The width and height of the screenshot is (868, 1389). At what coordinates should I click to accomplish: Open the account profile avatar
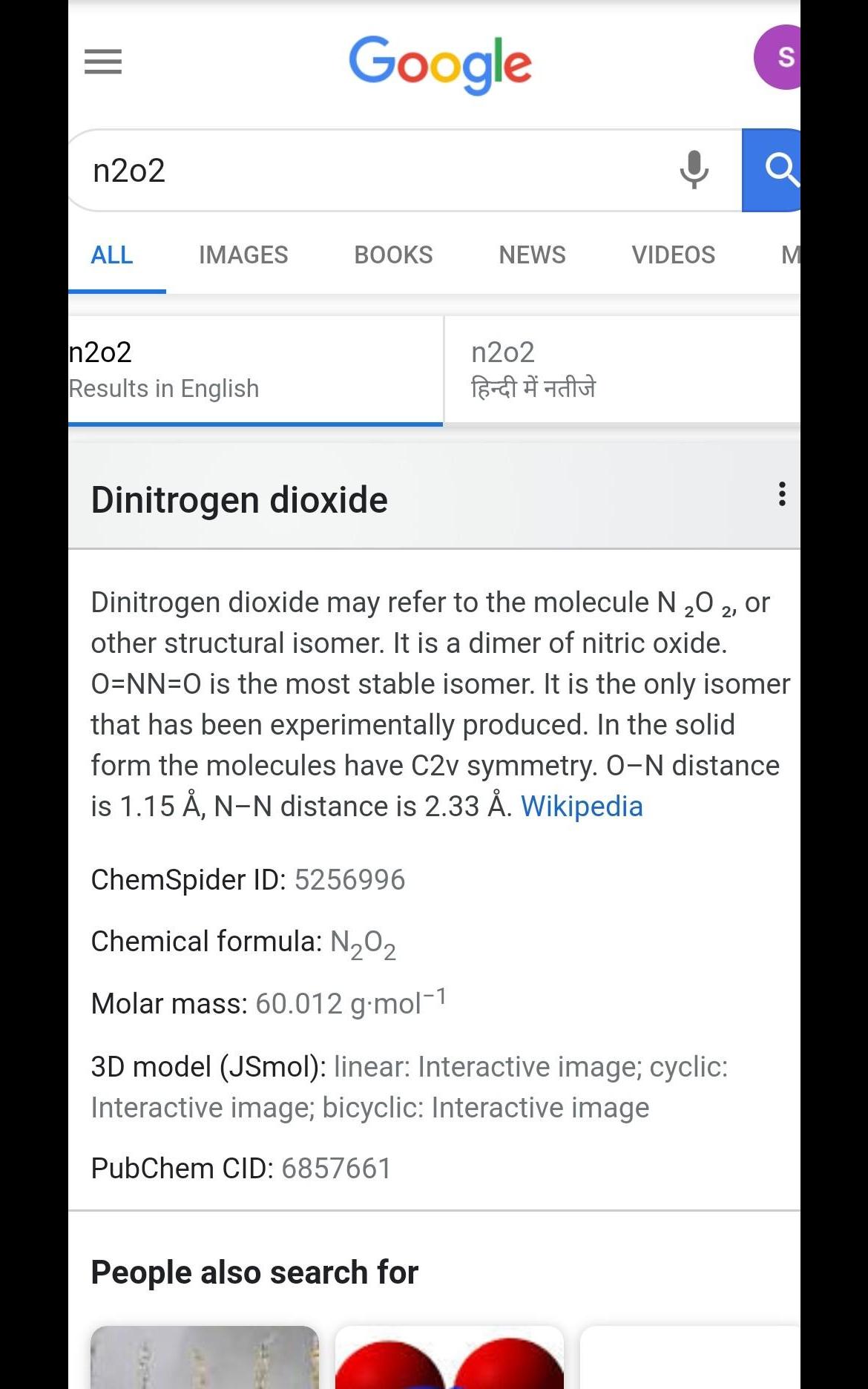[780, 57]
